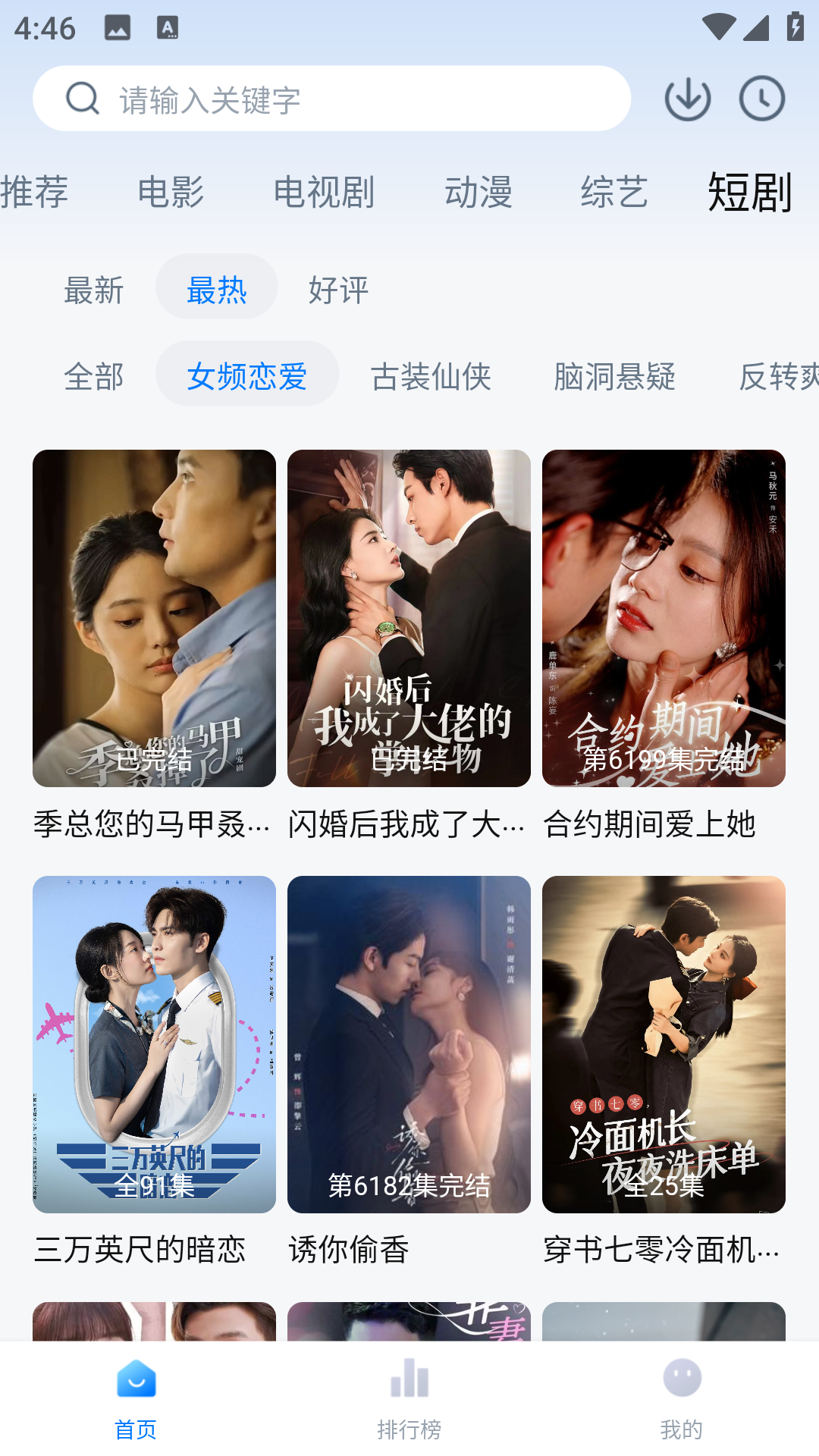Open the 闪婚后我成了大… drama card
This screenshot has height=1456, width=819.
(x=409, y=618)
